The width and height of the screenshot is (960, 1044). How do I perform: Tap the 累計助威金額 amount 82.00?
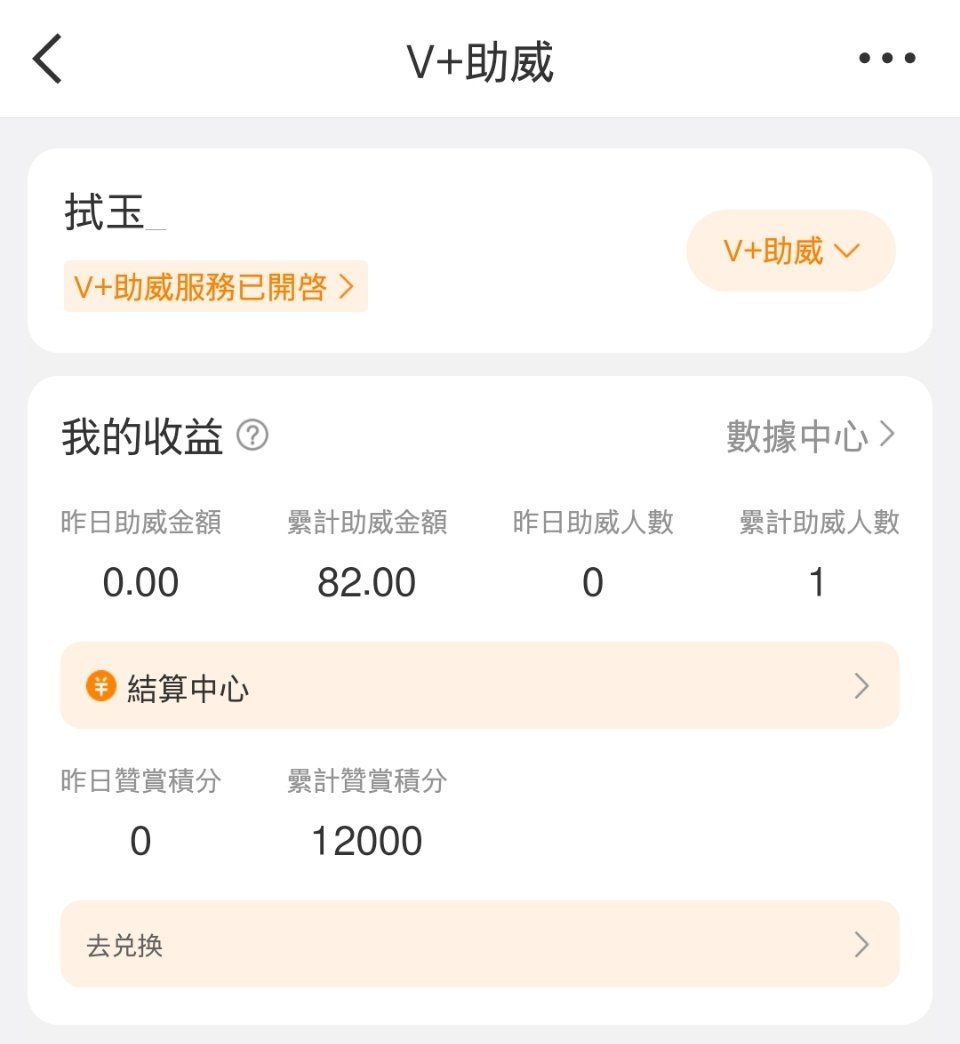click(366, 581)
